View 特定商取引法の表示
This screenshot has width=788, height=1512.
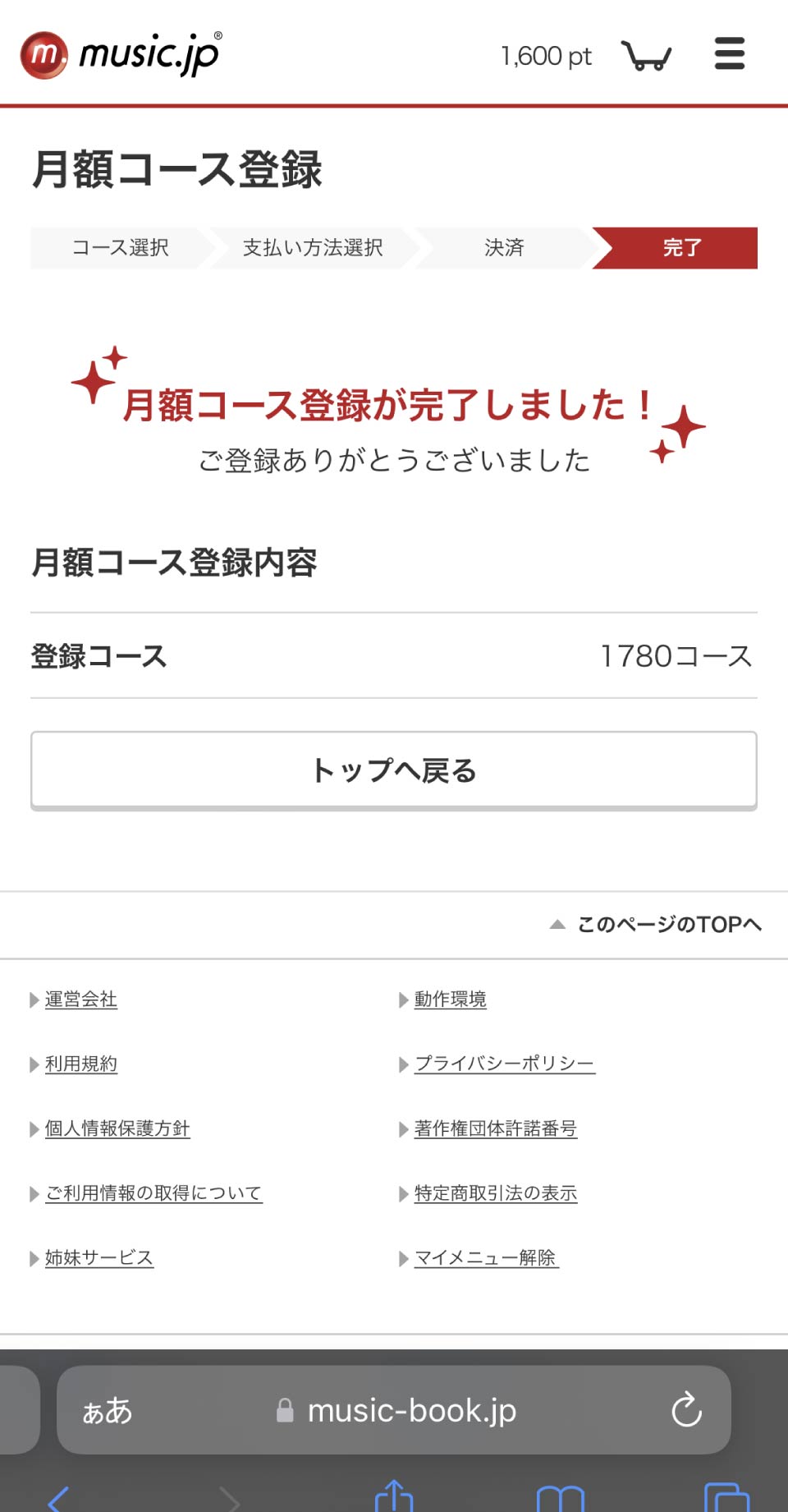tap(495, 1193)
